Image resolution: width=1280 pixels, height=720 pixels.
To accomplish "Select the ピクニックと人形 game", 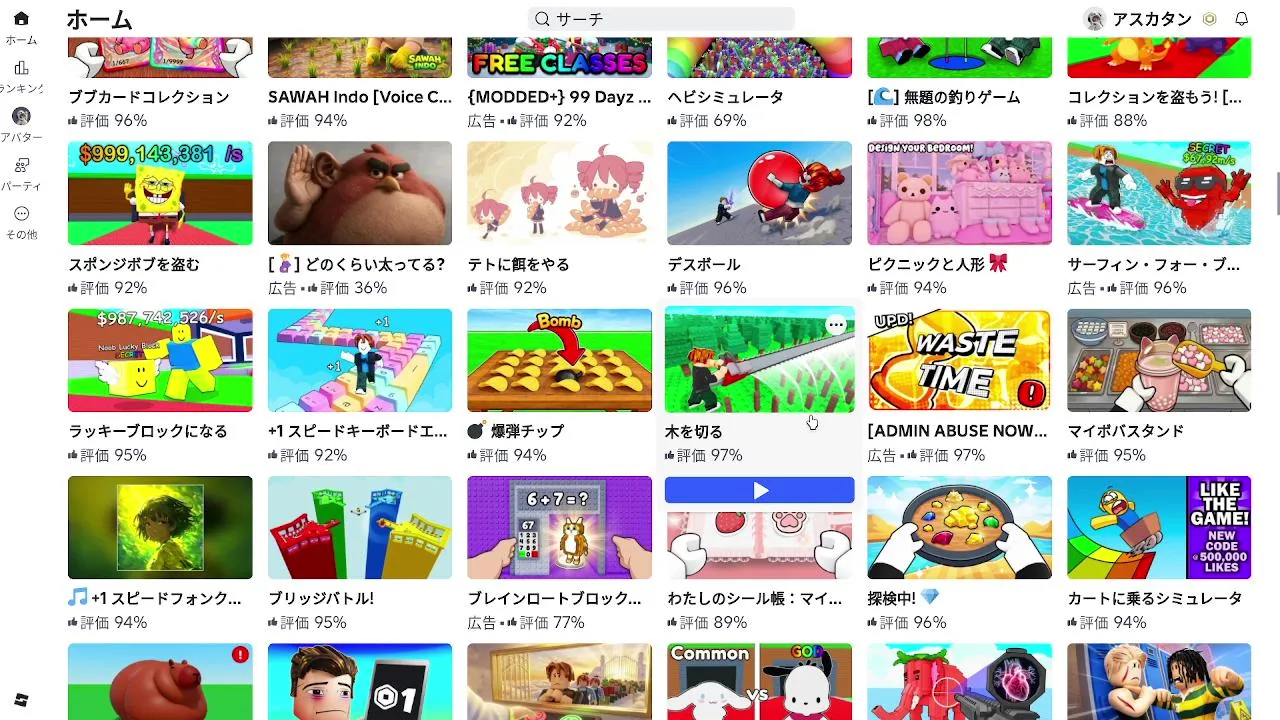I will coord(959,194).
